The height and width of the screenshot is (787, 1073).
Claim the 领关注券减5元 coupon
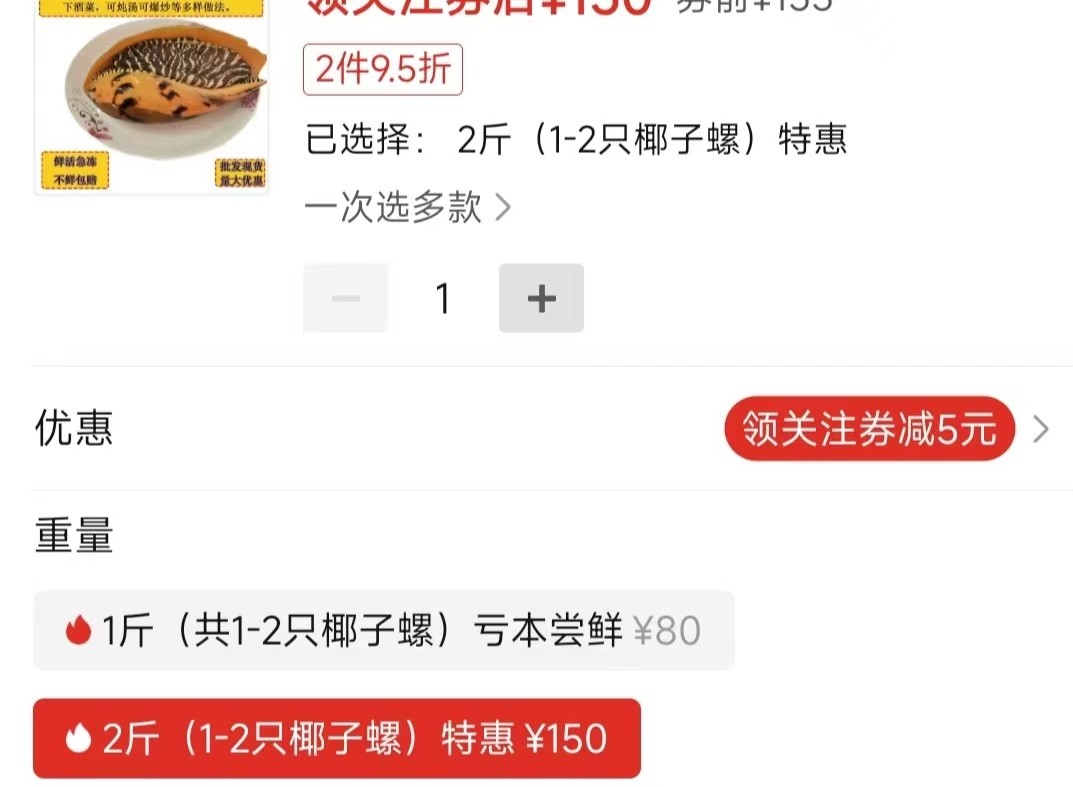coord(868,429)
